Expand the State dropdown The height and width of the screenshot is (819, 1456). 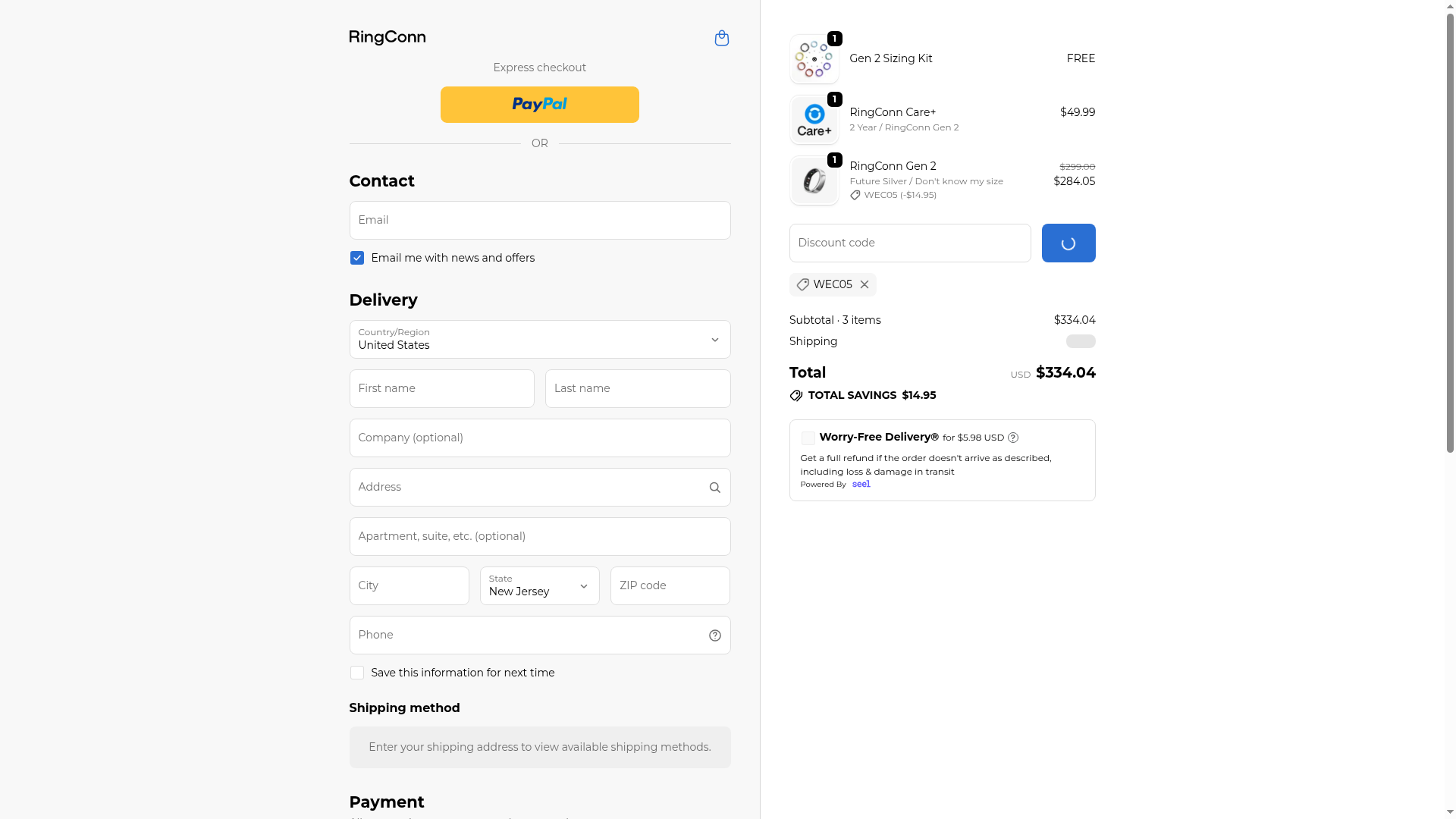(x=539, y=585)
